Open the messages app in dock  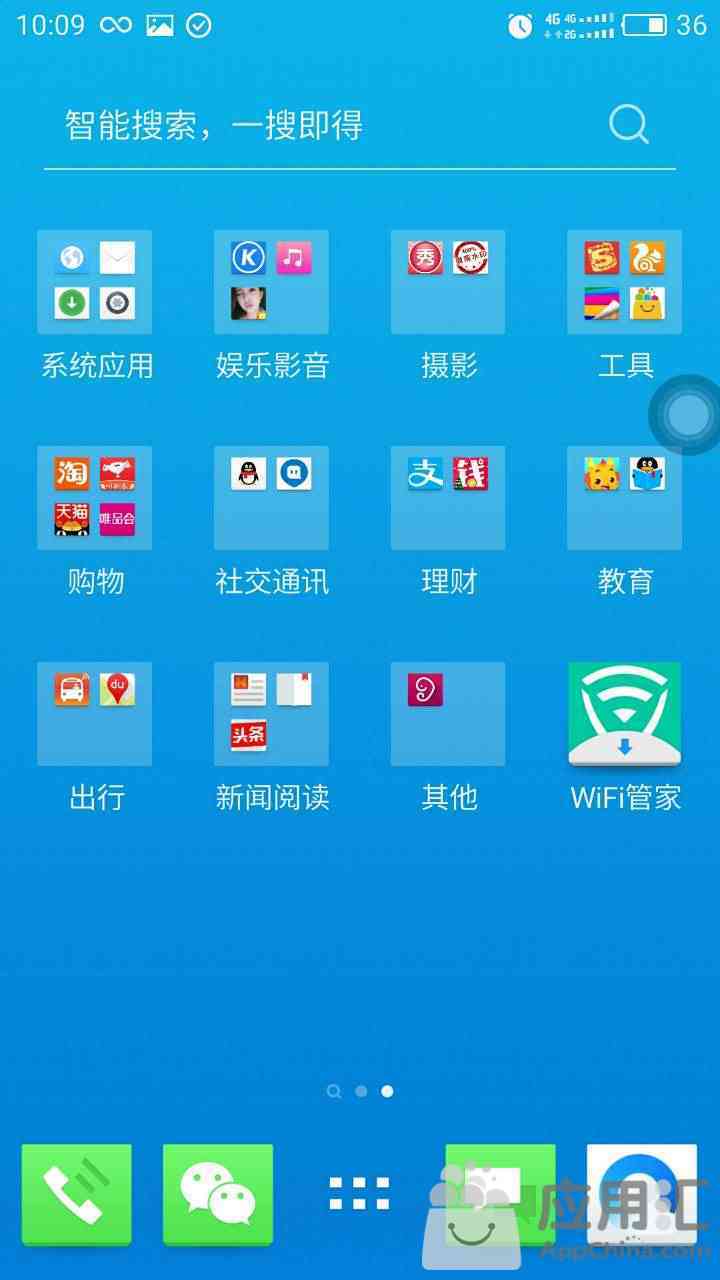click(x=500, y=1194)
